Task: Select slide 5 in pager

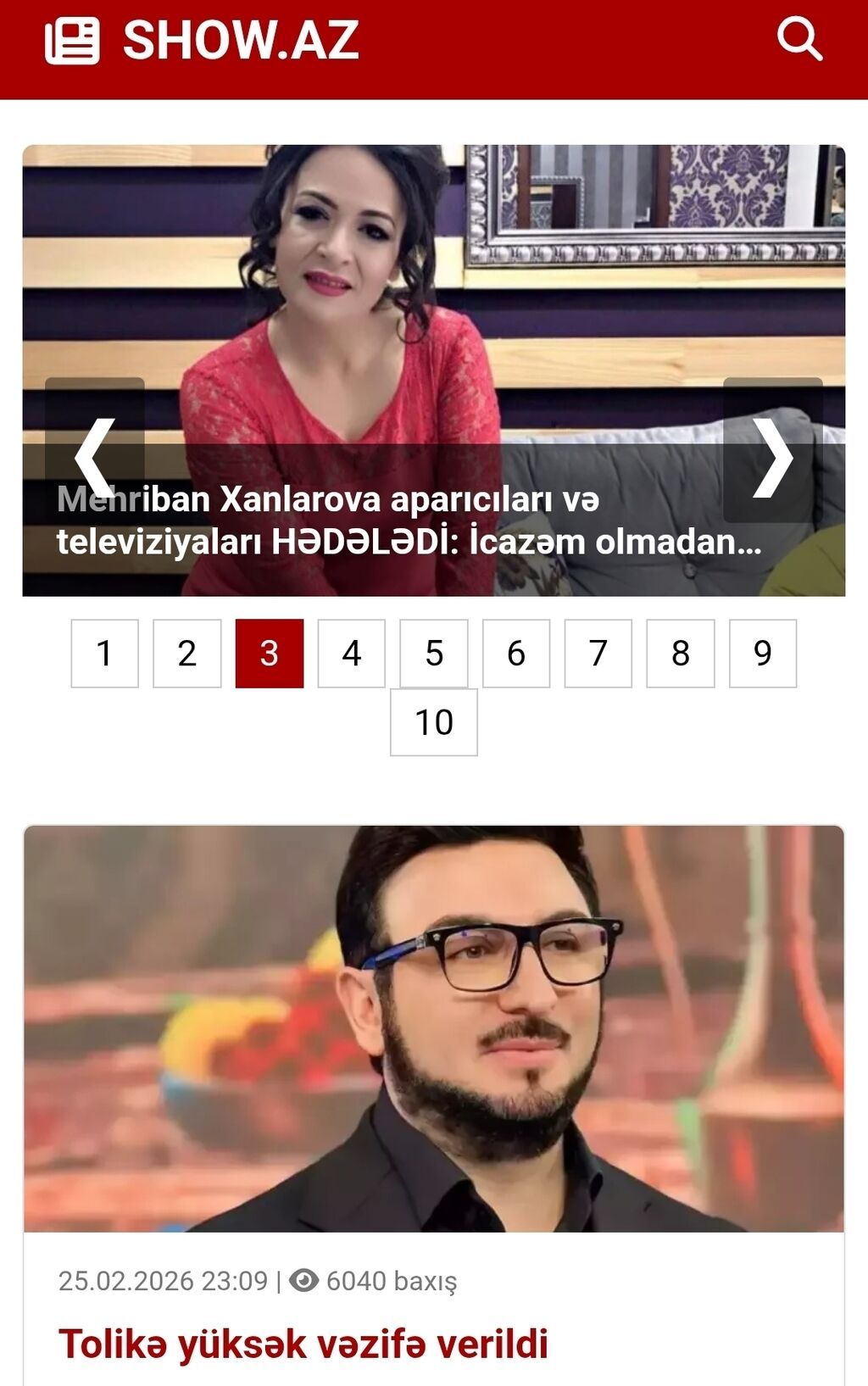Action: pyautogui.click(x=433, y=654)
